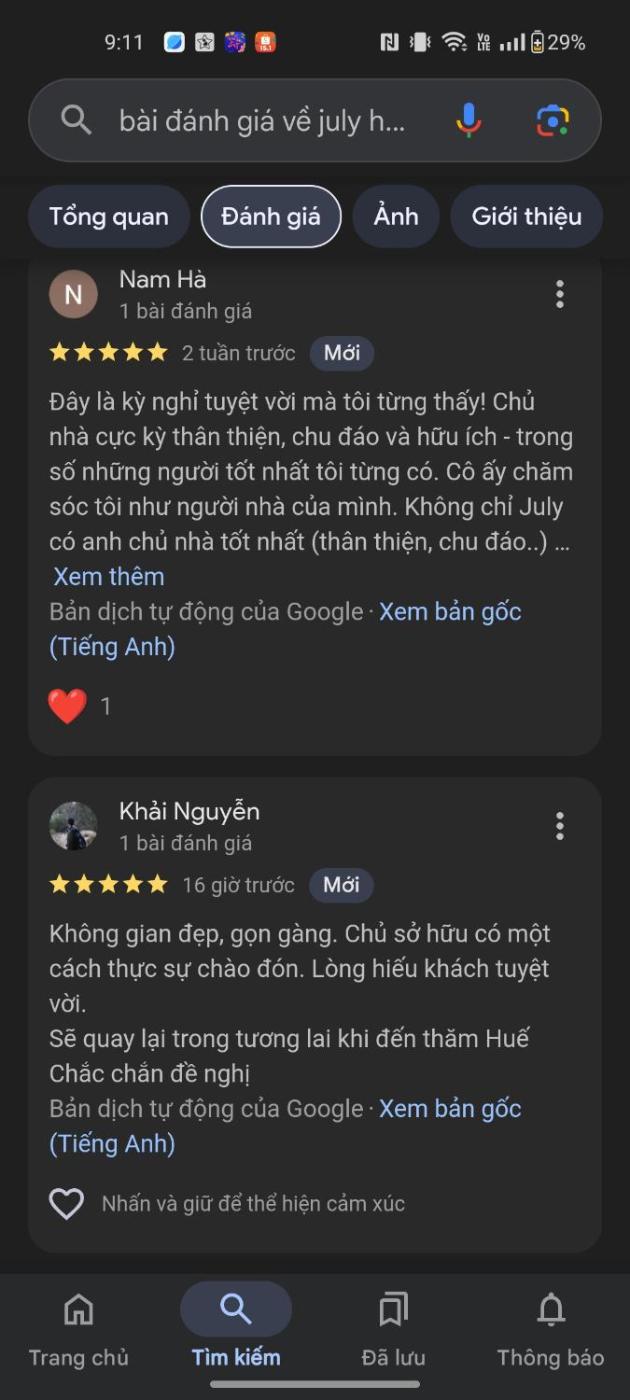Screen dimensions: 630x1400
Task: Open the overflow menu on Khải Nguyễn's review
Action: tap(559, 826)
